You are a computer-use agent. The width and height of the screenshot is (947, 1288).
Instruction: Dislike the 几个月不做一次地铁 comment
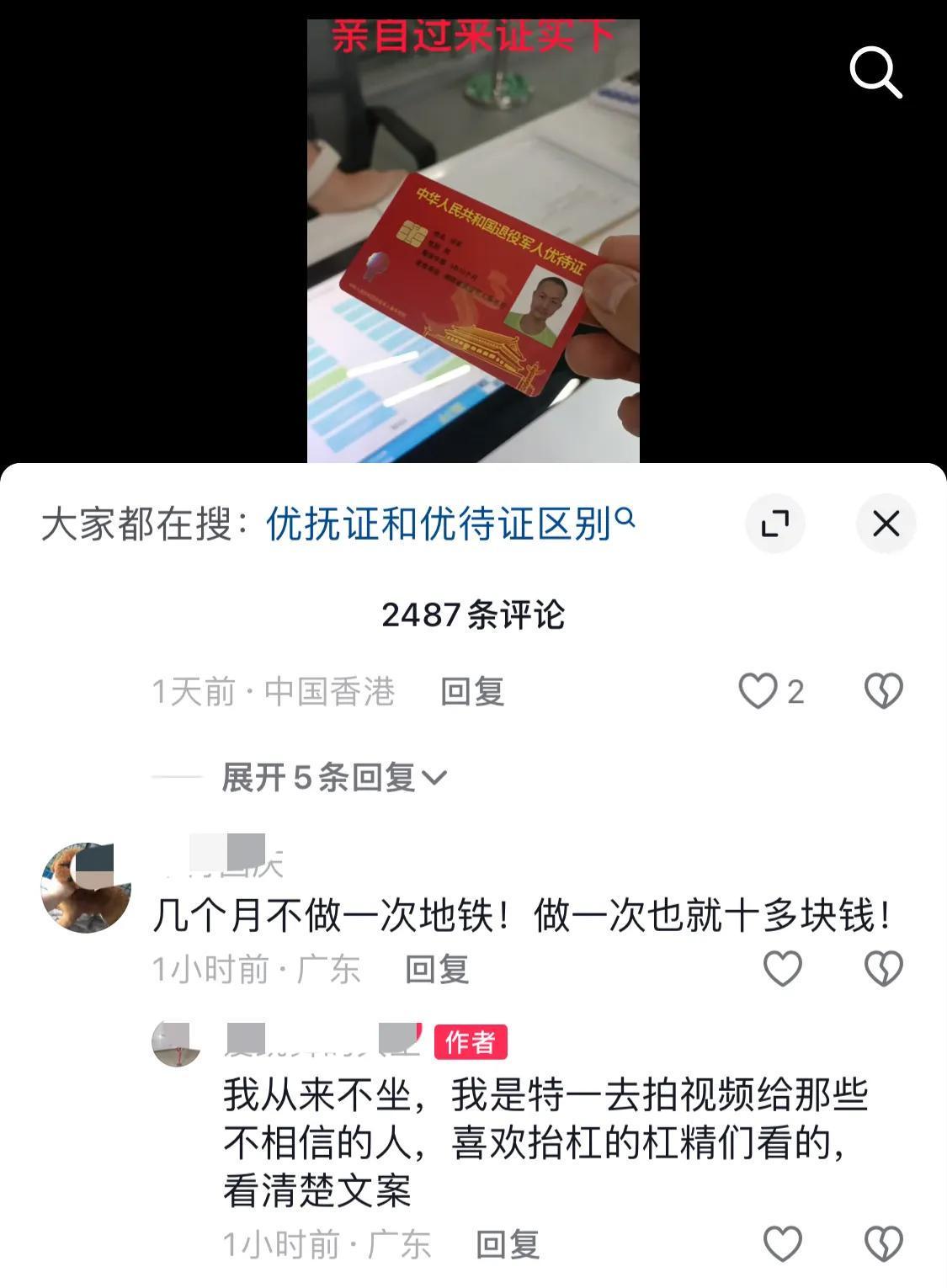(x=884, y=968)
